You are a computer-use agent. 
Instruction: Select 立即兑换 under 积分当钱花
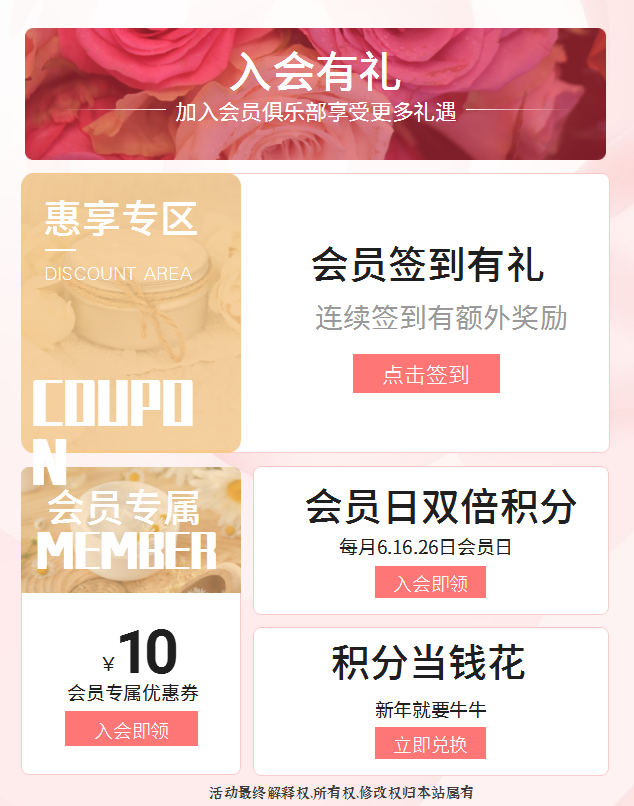point(430,744)
